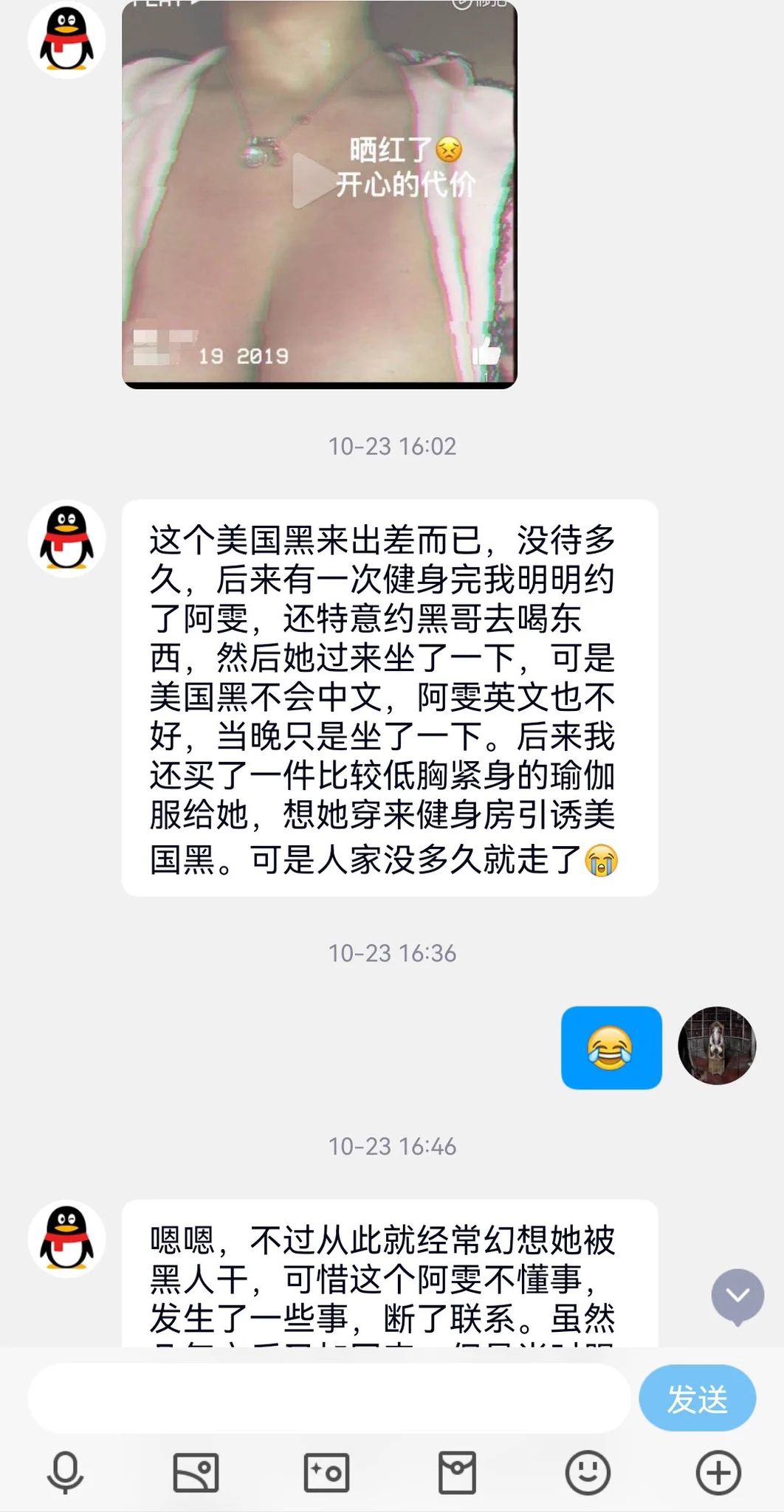Open the video thumbnail in the chat
The height and width of the screenshot is (1512, 784).
[x=319, y=192]
